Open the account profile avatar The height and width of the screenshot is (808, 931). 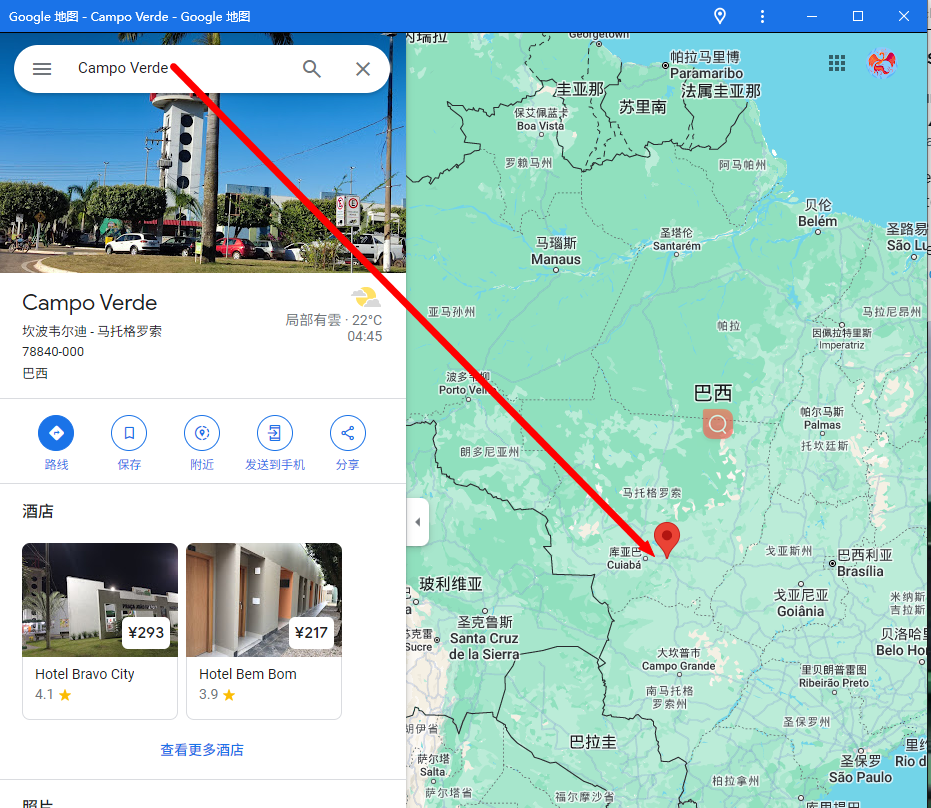coord(882,64)
